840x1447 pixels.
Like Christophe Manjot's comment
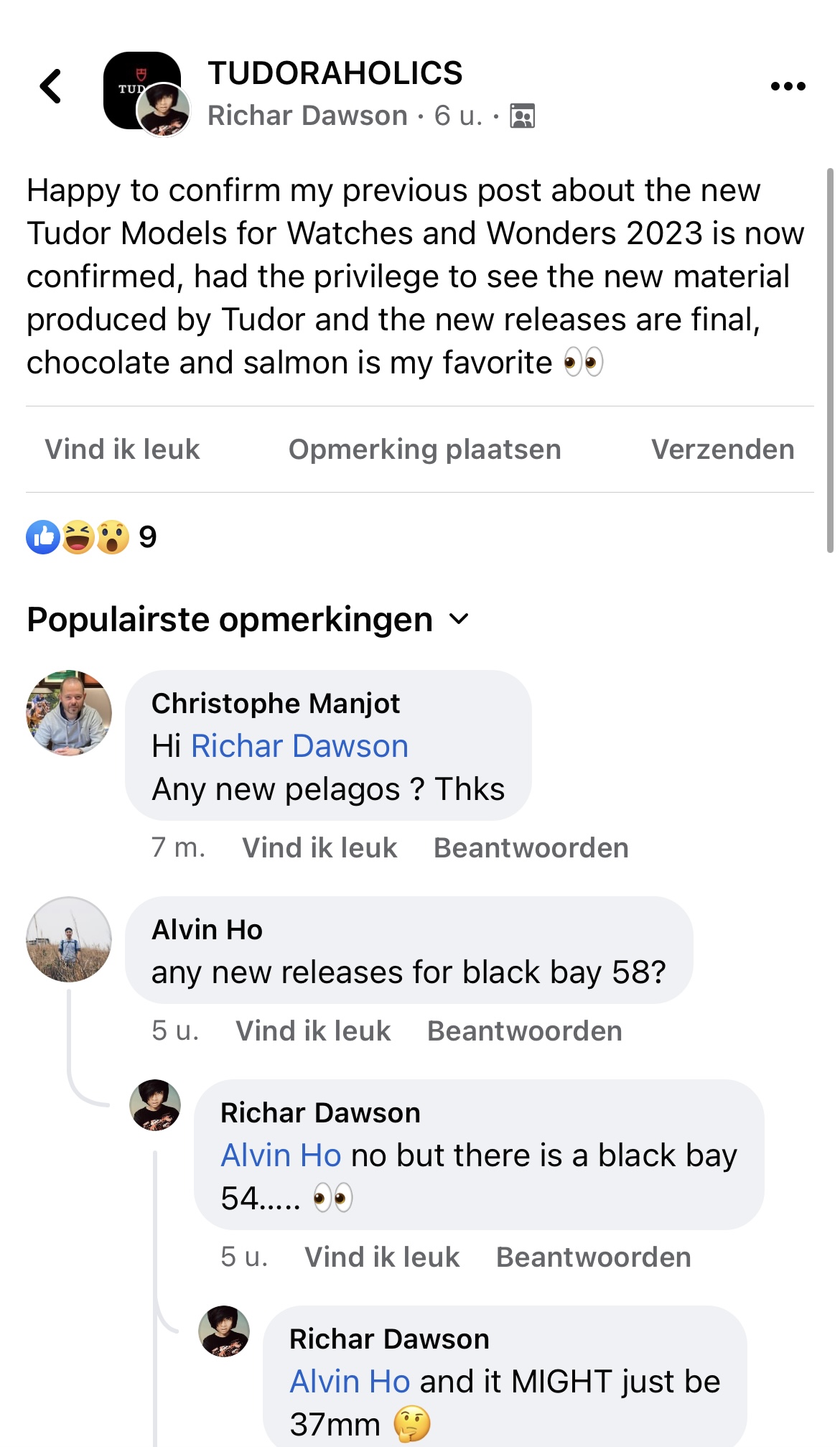319,848
